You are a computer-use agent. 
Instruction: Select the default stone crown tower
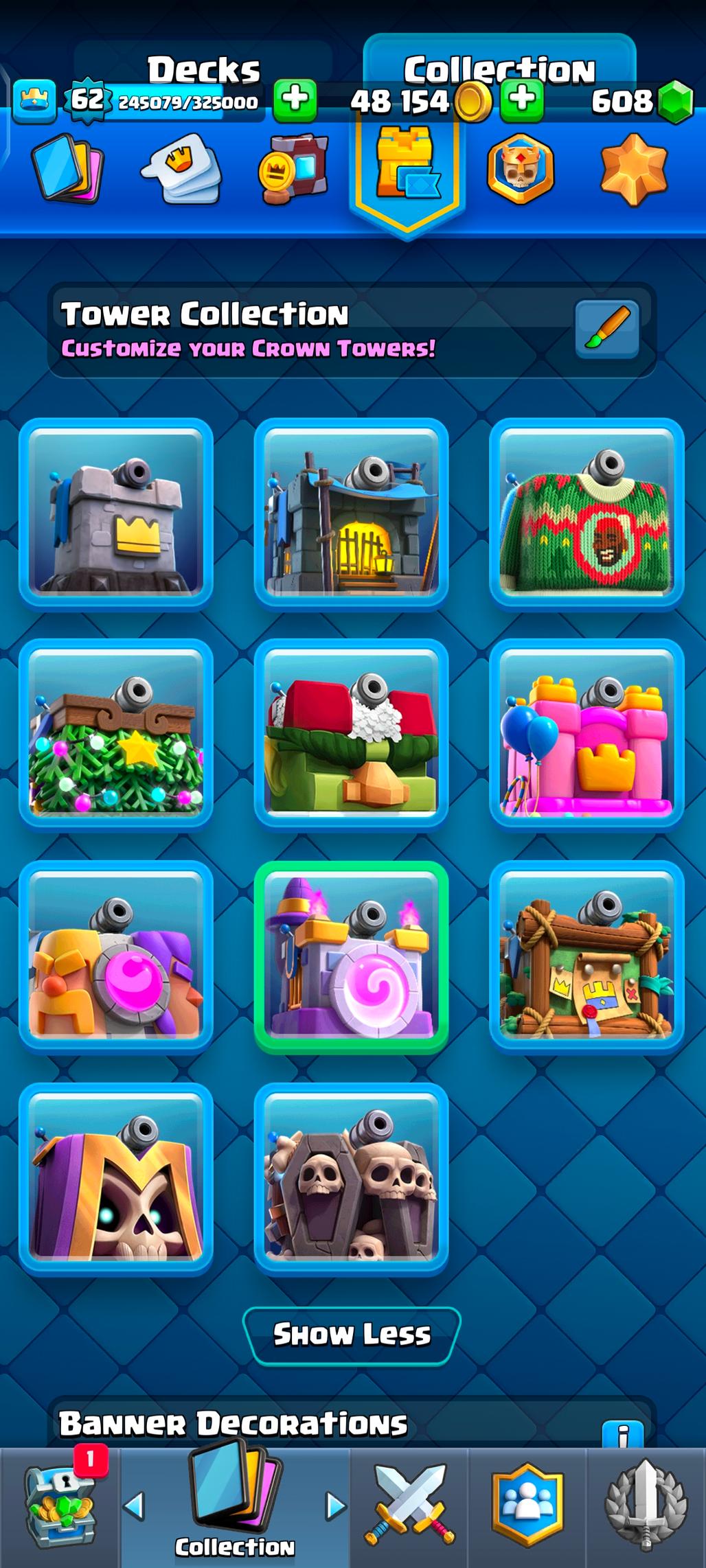pyautogui.click(x=116, y=513)
